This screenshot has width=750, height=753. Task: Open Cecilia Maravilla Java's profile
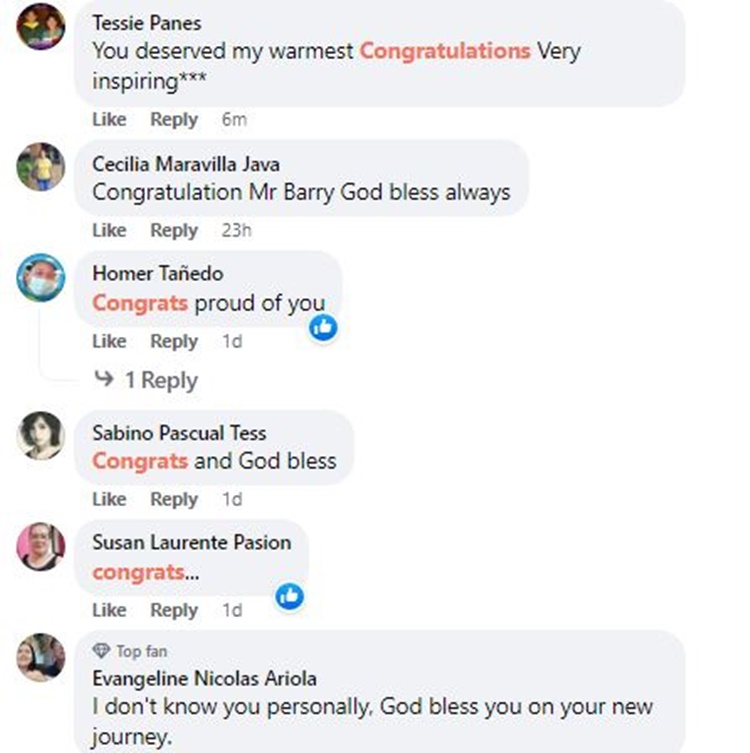tap(185, 164)
